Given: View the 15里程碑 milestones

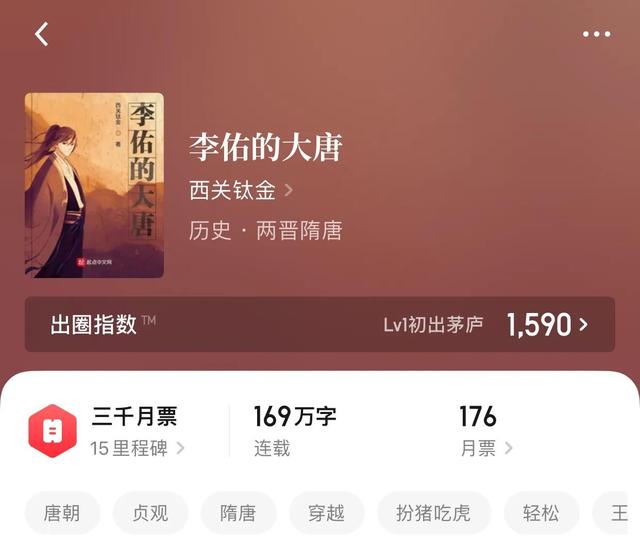Looking at the screenshot, I should (x=137, y=448).
